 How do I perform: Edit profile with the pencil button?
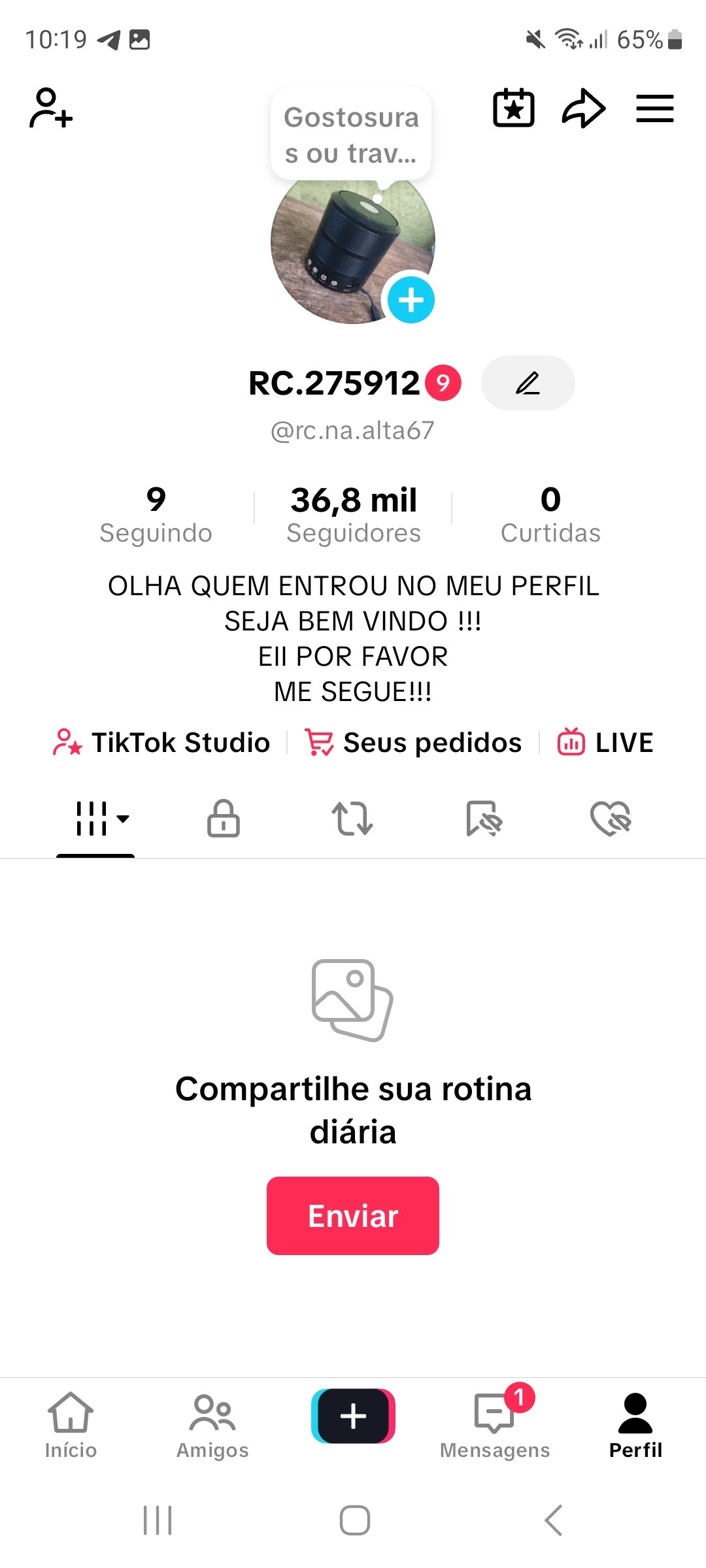click(528, 383)
